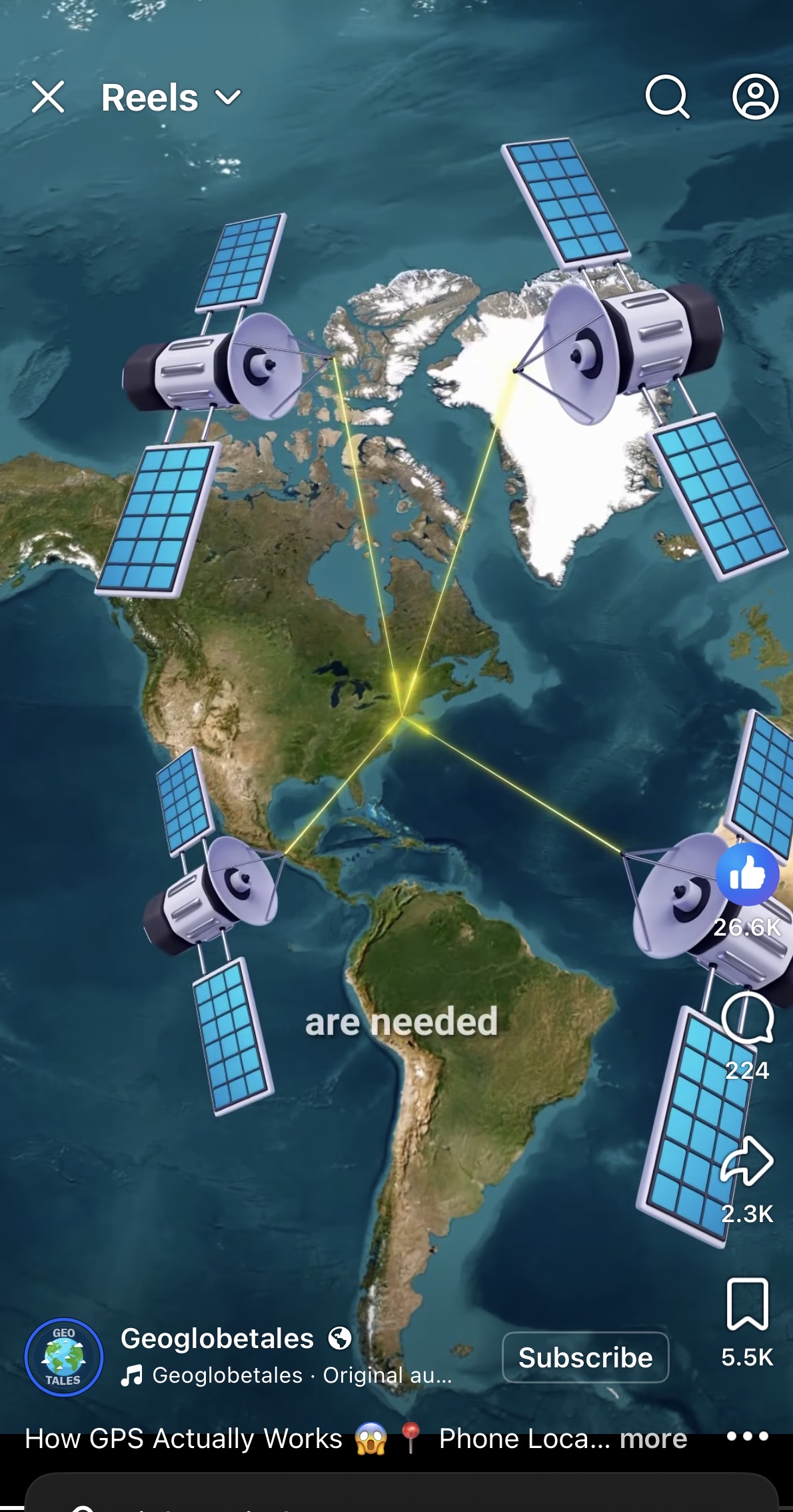The height and width of the screenshot is (1512, 793).
Task: Expand the caption with more
Action: coord(653,1439)
